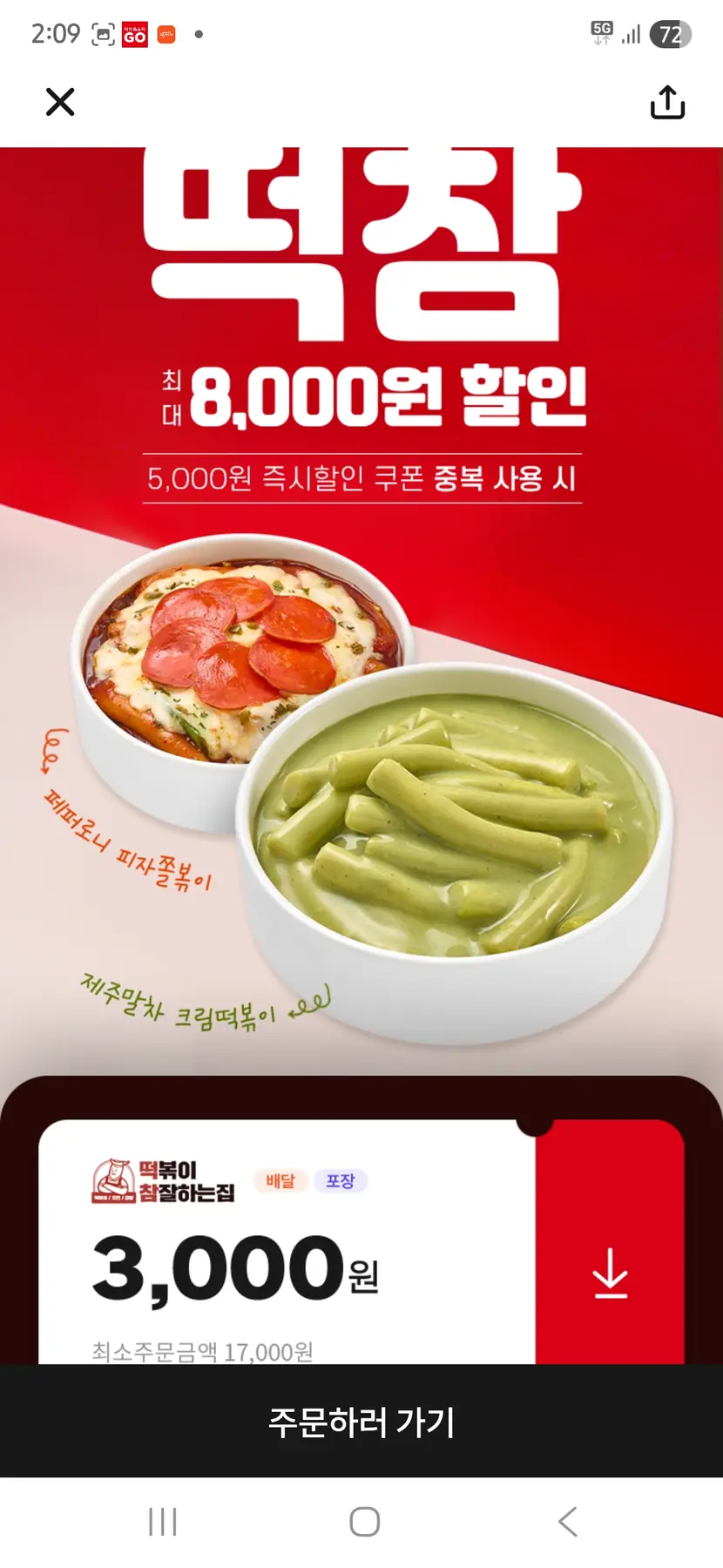Image resolution: width=723 pixels, height=1568 pixels.
Task: Open the recent apps view
Action: [163, 1522]
